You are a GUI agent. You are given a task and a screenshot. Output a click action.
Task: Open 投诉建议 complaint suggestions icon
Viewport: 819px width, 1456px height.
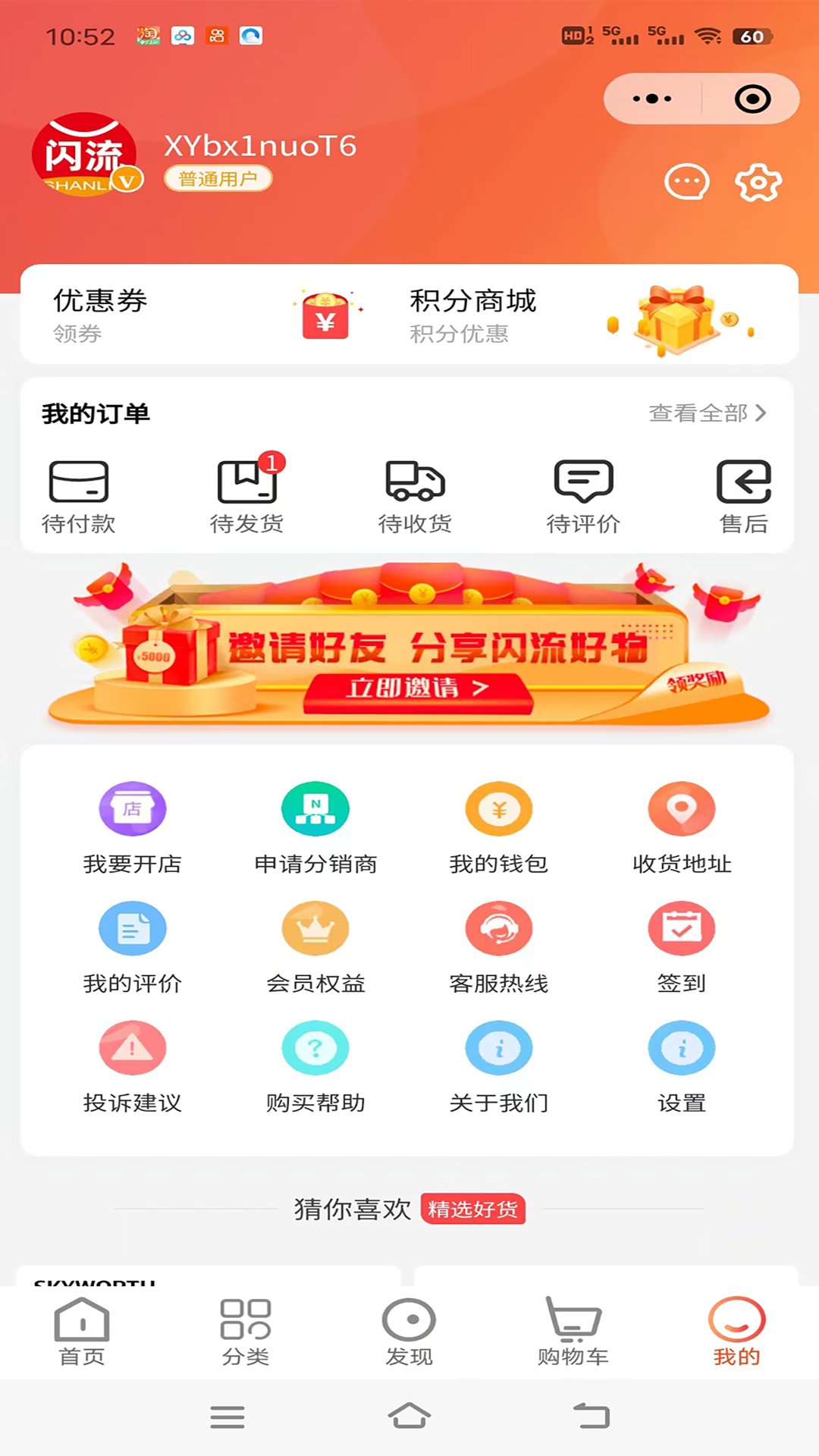[x=132, y=1047]
